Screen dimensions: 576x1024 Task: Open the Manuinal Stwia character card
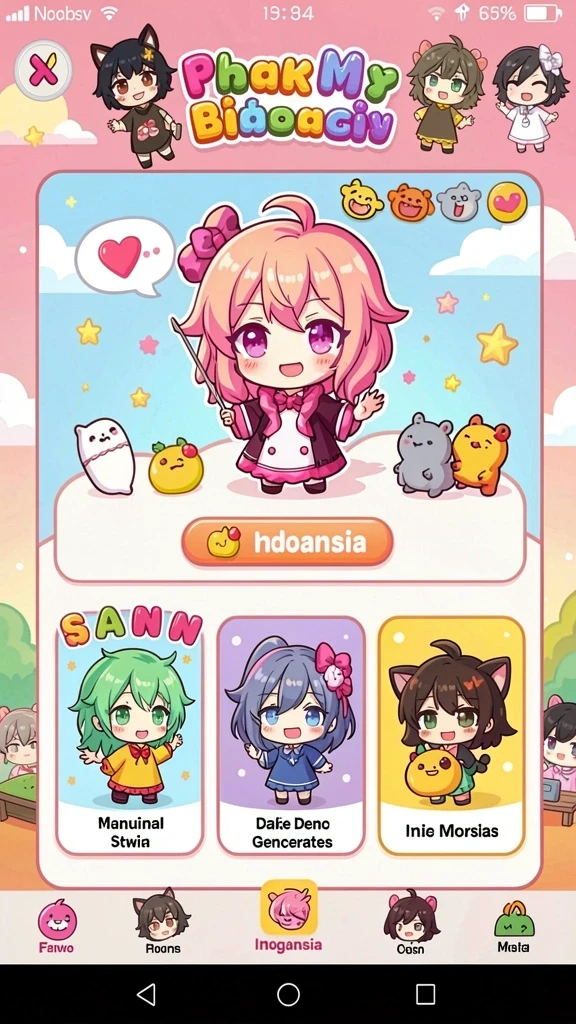(129, 735)
